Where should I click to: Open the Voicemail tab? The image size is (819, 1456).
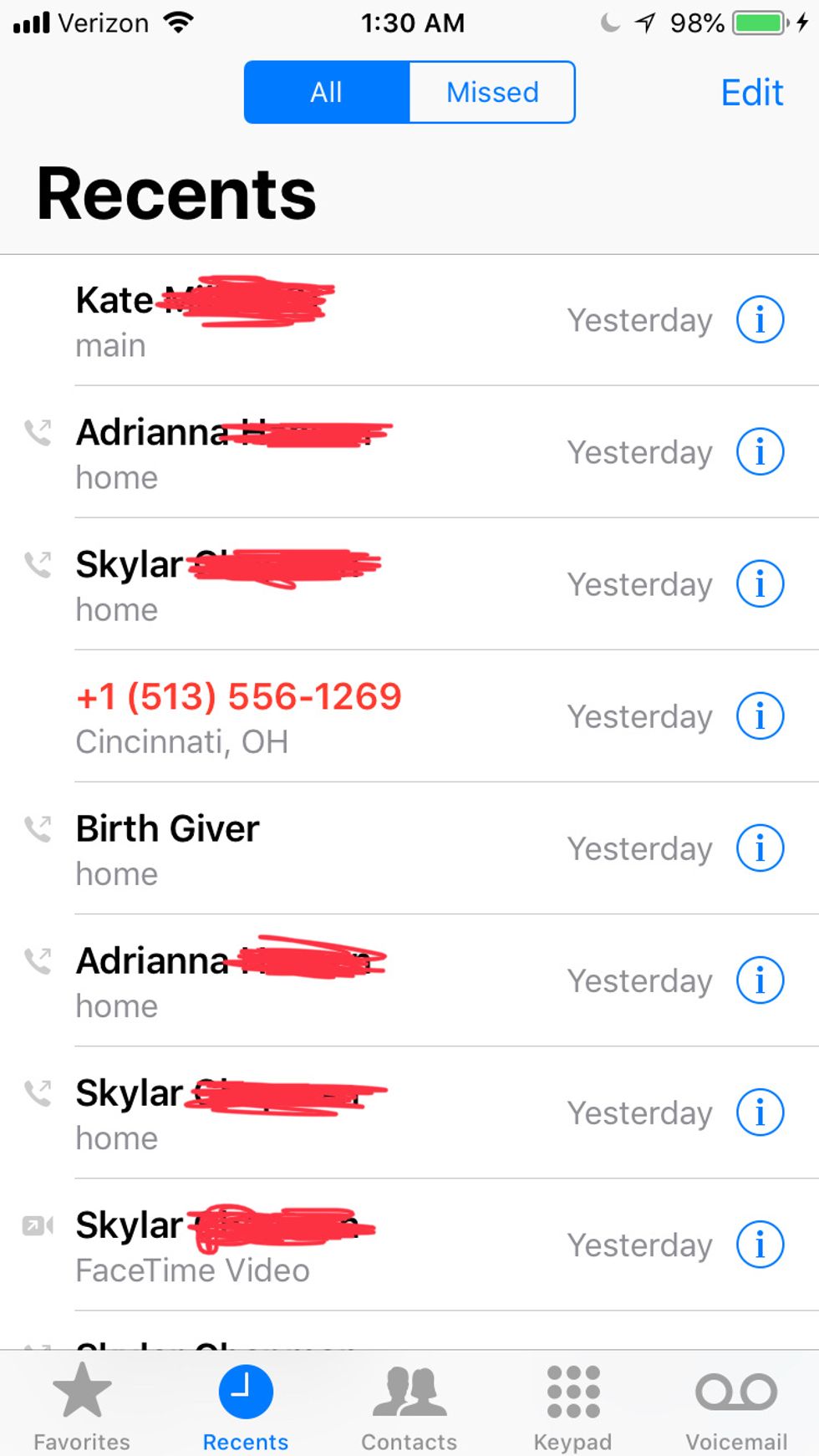tap(736, 1406)
